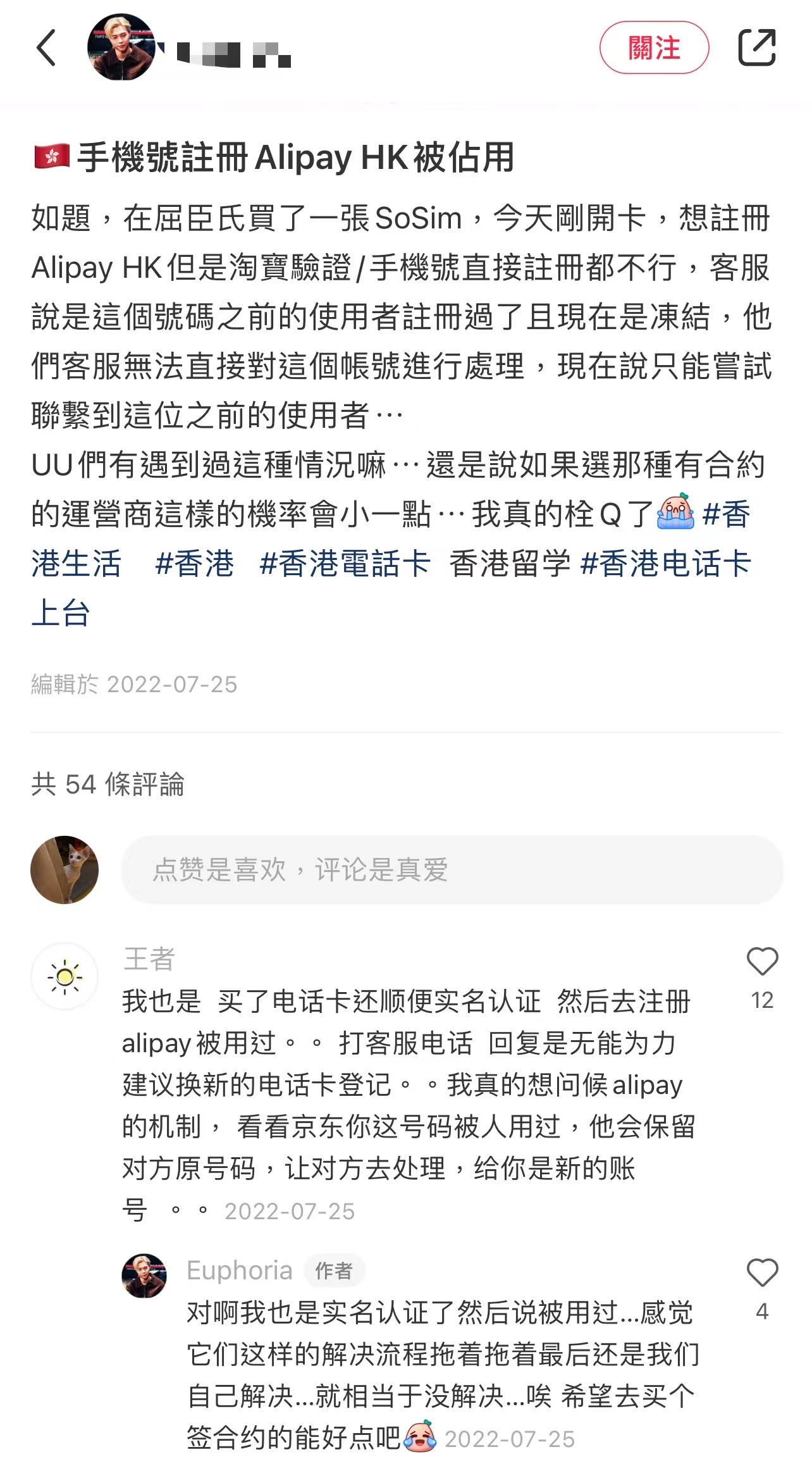Click the back arrow to return
812x1478 pixels.
coord(46,48)
